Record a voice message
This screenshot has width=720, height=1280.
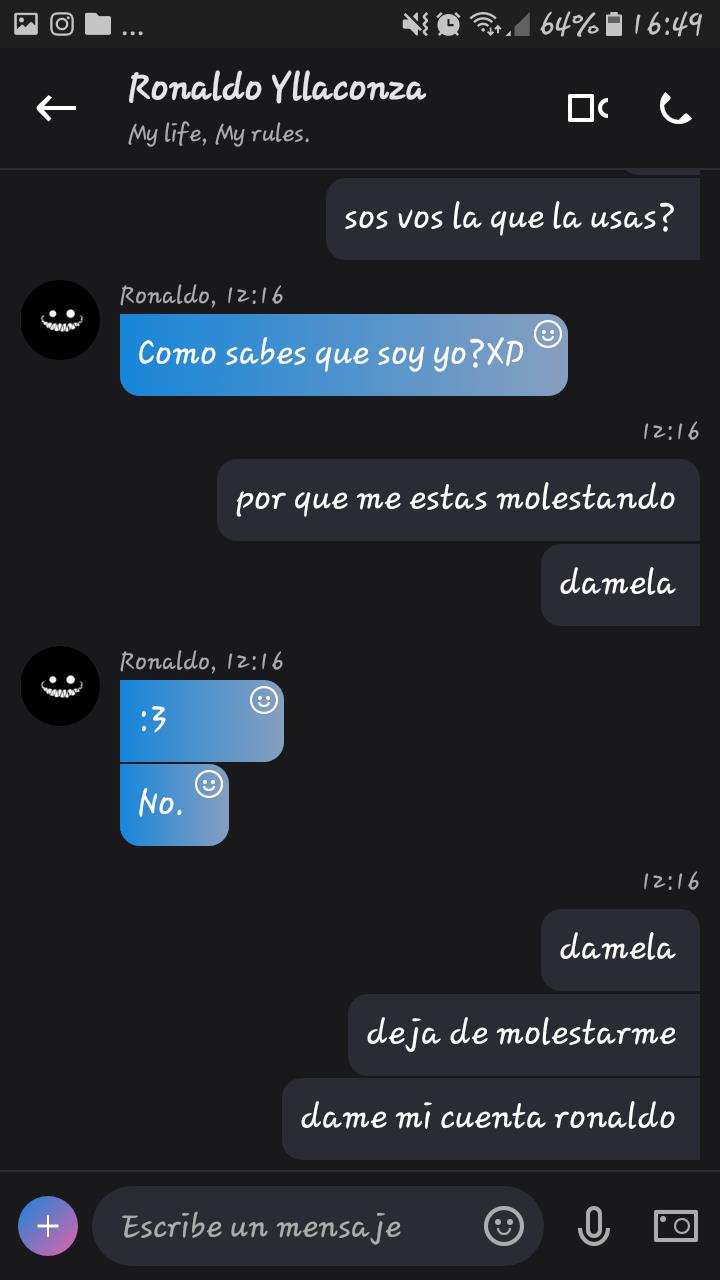point(593,1226)
